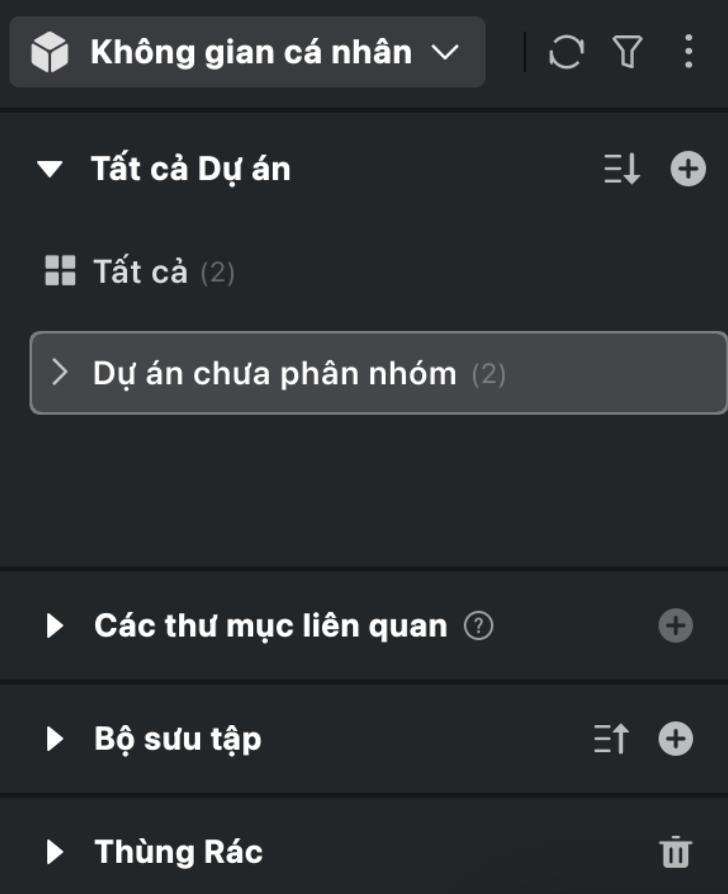Add a new project to Tất cả Dự án
728x894 pixels.
point(687,169)
